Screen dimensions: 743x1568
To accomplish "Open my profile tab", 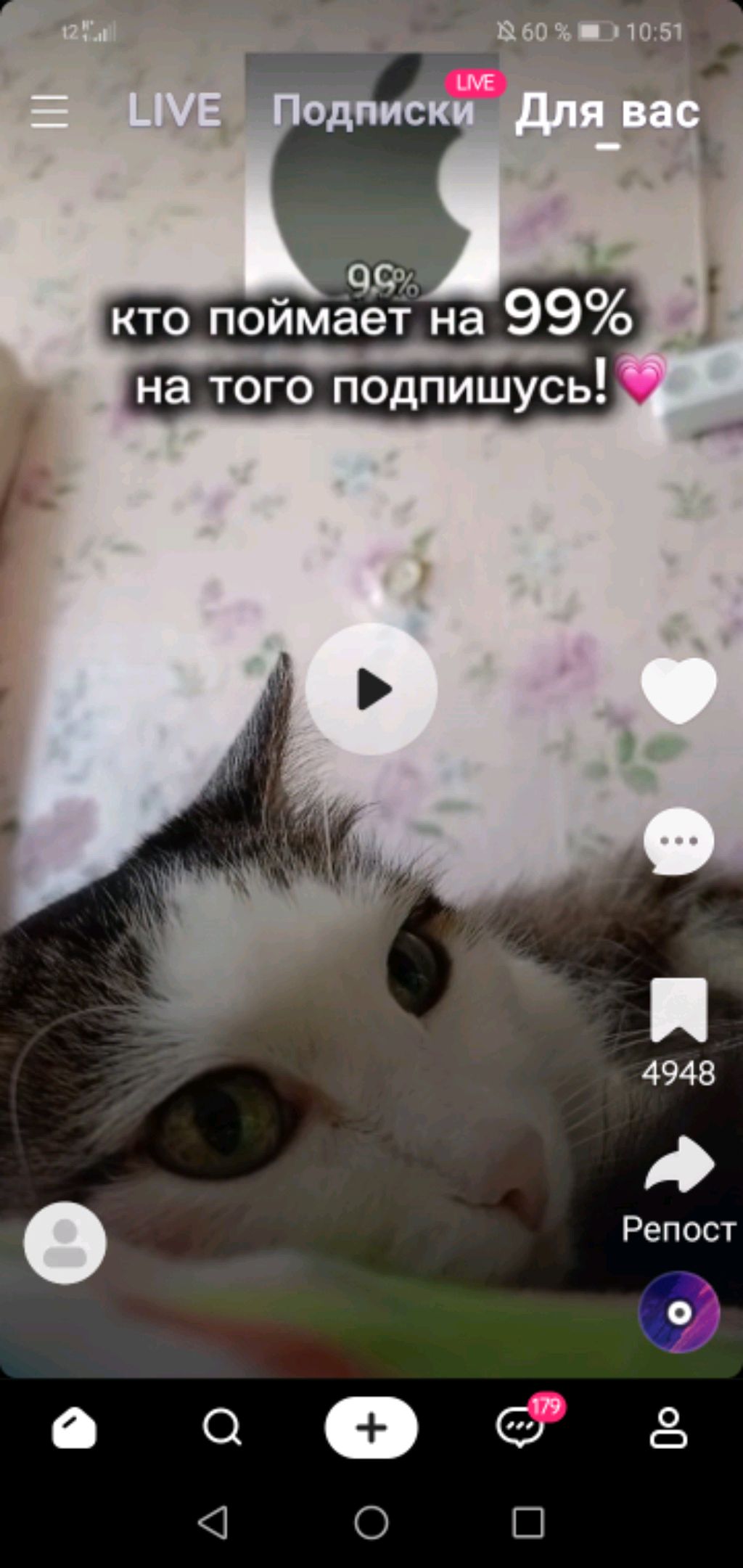I will tap(668, 1428).
